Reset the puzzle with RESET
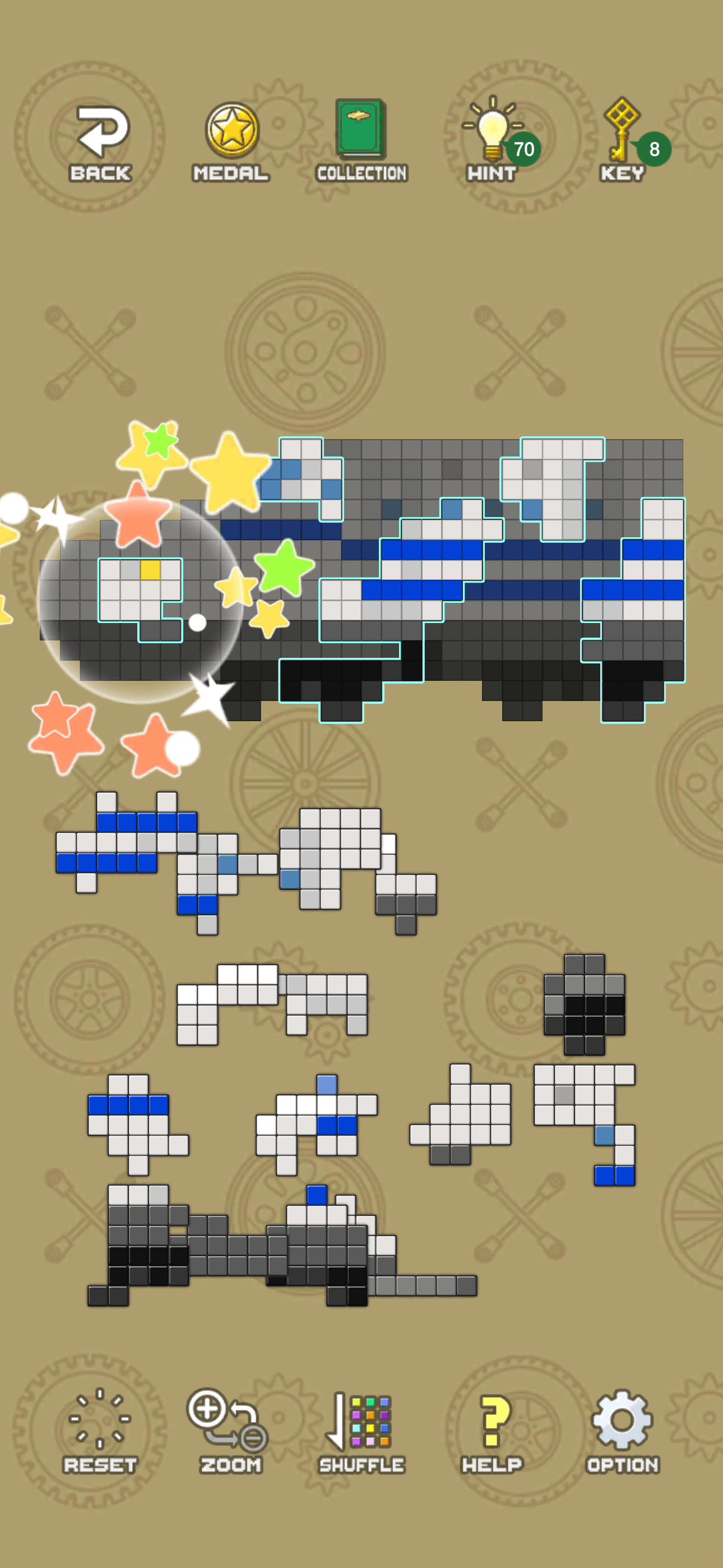 [100, 1431]
